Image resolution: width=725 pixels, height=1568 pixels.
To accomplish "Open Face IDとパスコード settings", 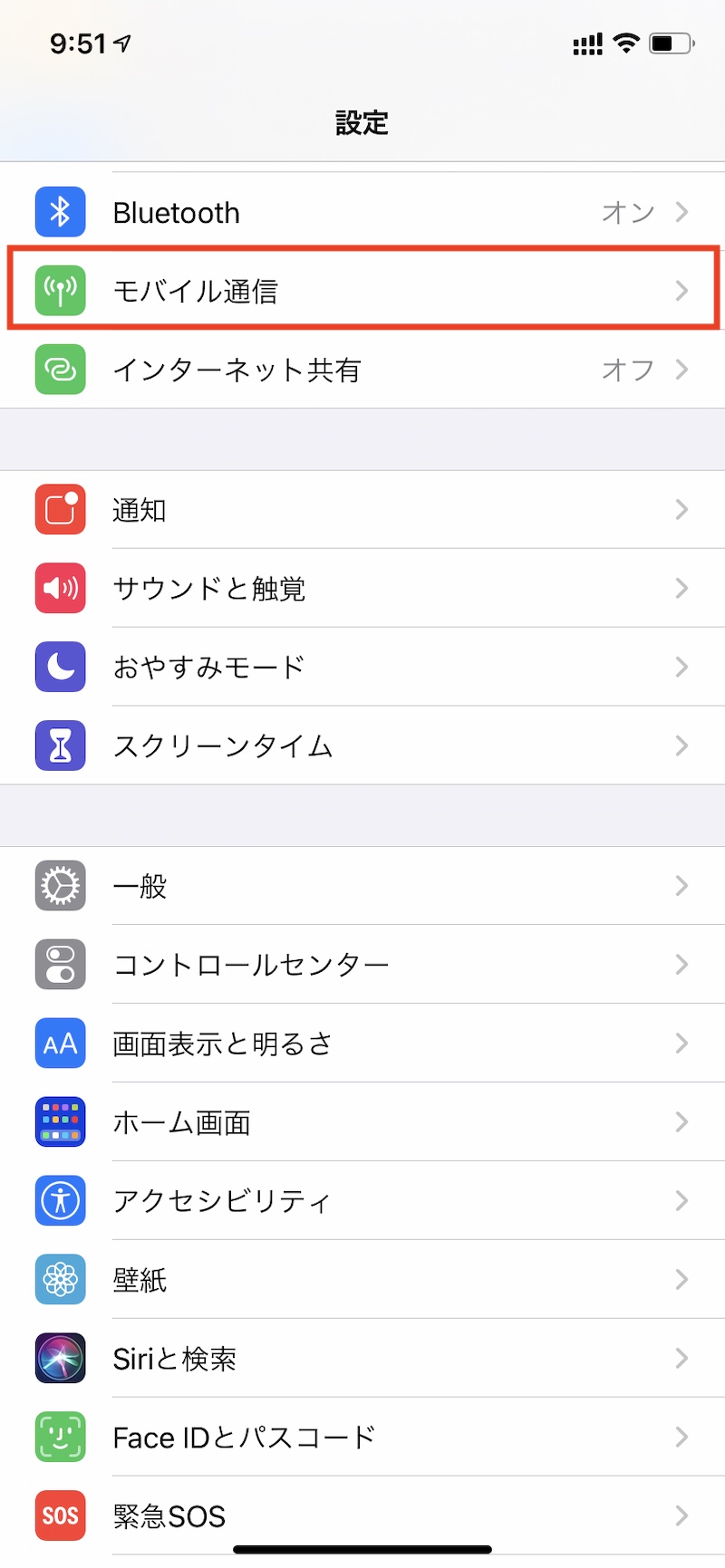I will coord(362,1438).
